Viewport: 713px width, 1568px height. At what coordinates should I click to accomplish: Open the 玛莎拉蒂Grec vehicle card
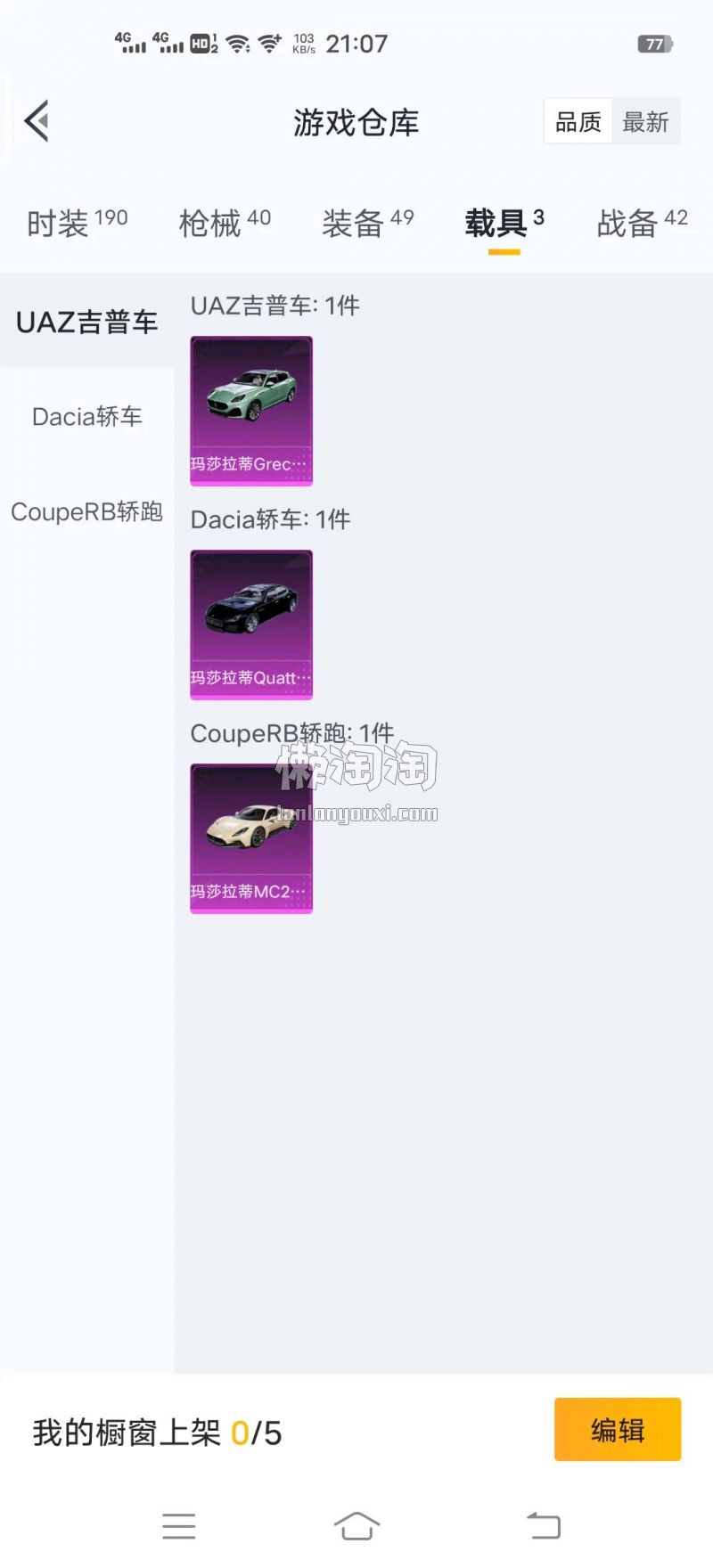[251, 410]
